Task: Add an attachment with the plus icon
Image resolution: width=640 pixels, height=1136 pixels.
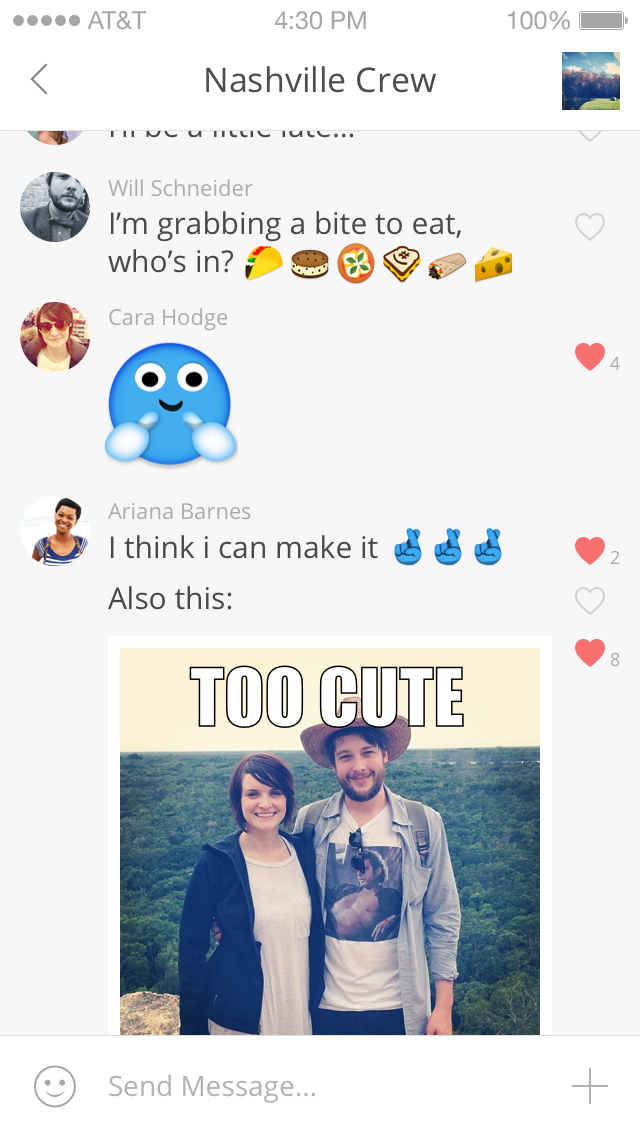Action: pos(589,1086)
